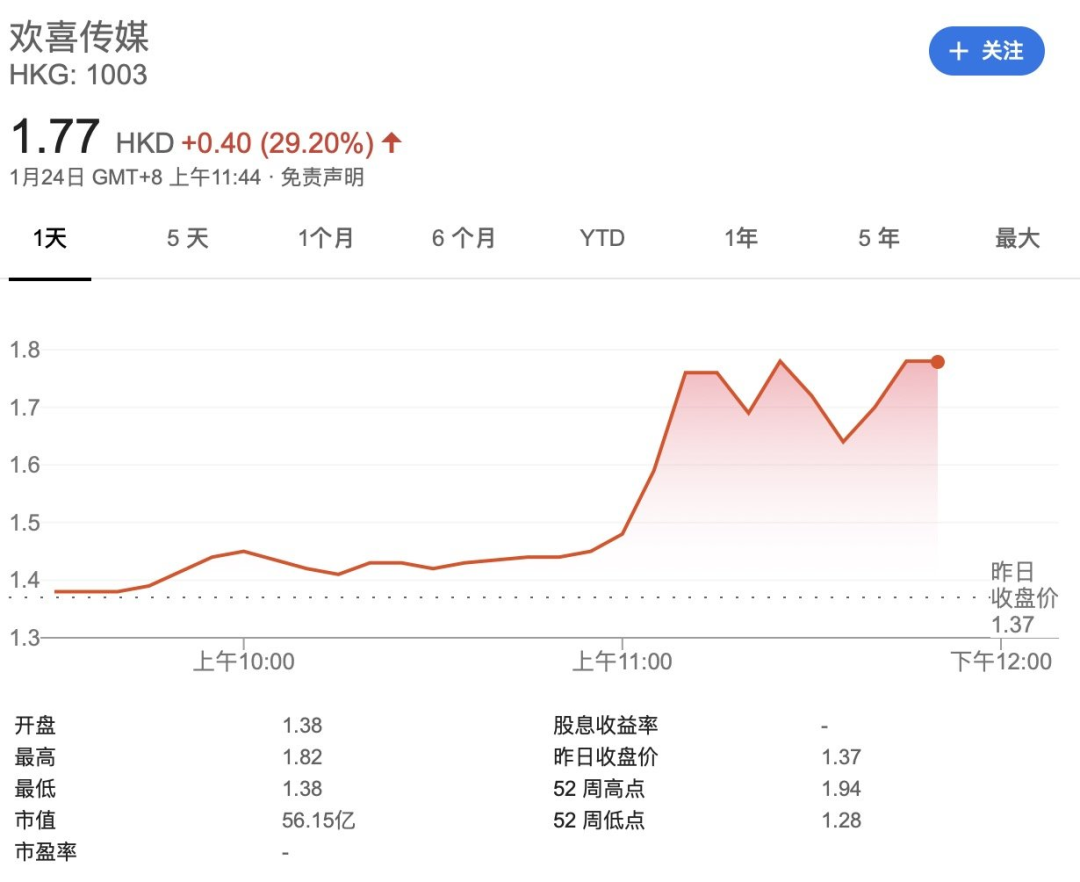Switch to the YTD tab
This screenshot has width=1080, height=882.
pyautogui.click(x=602, y=238)
